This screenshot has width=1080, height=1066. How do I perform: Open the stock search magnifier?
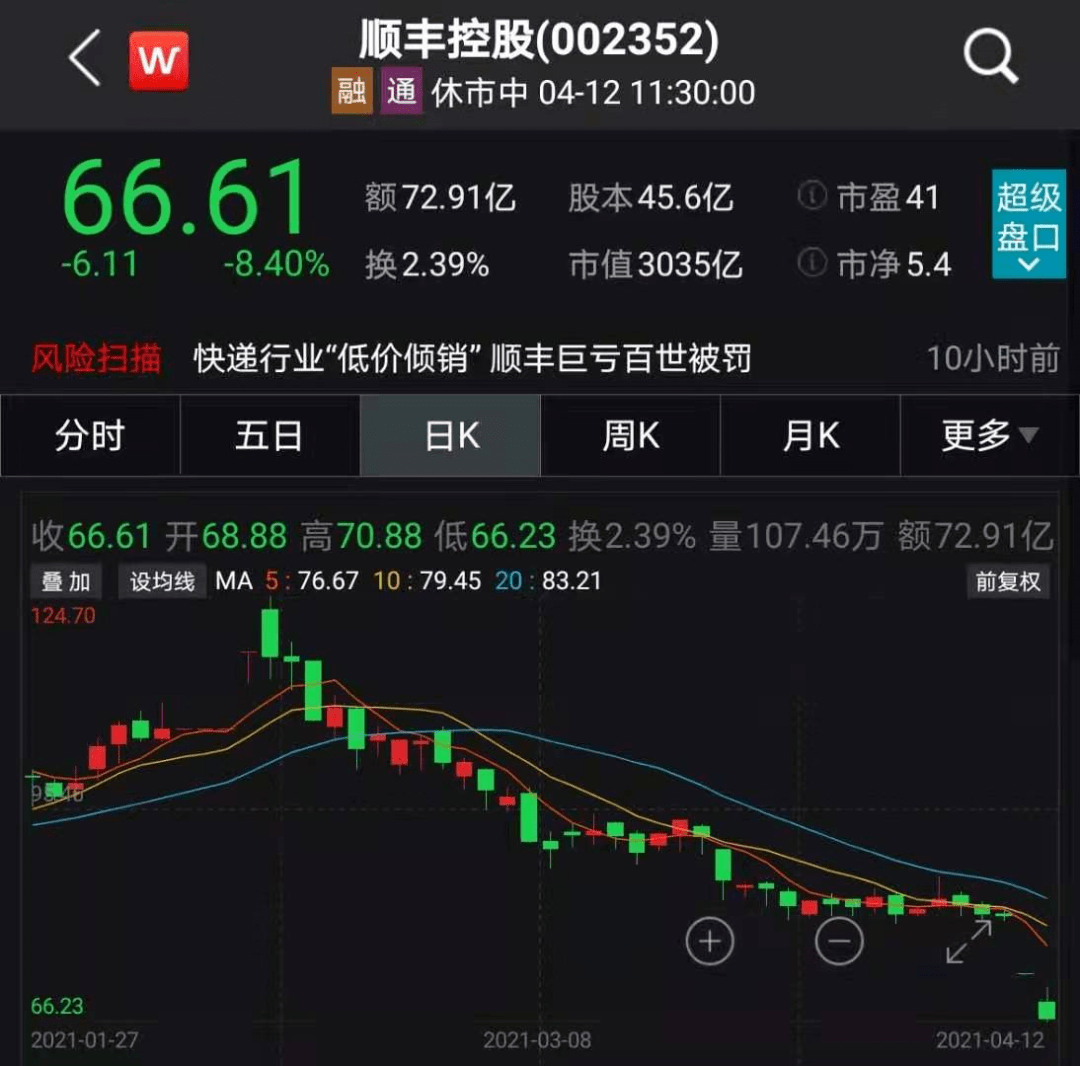(x=990, y=58)
